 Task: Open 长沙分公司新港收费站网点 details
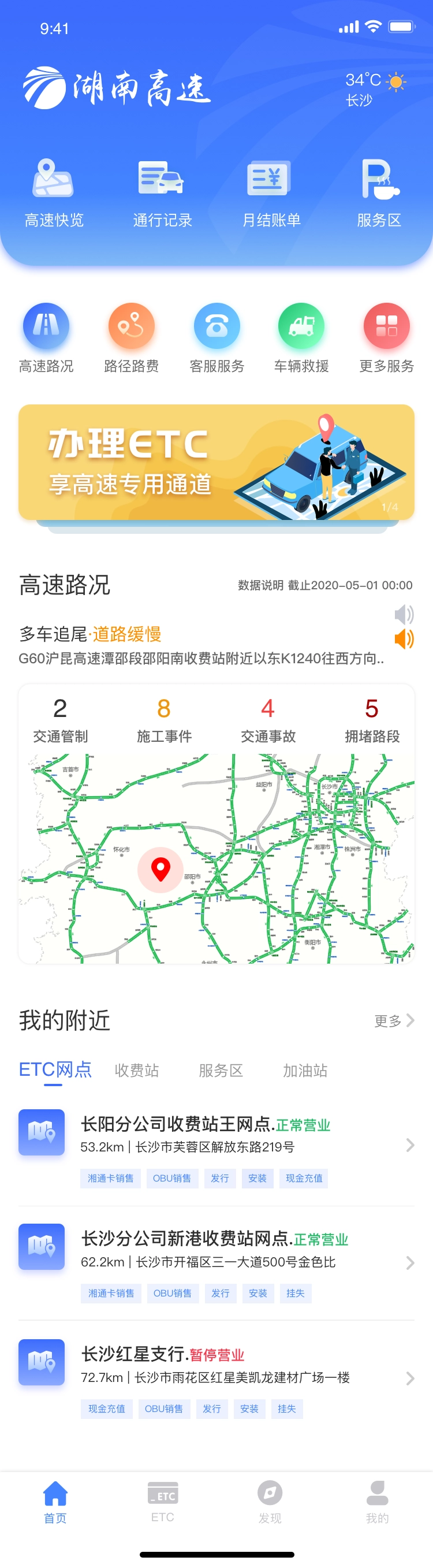pyautogui.click(x=216, y=1261)
